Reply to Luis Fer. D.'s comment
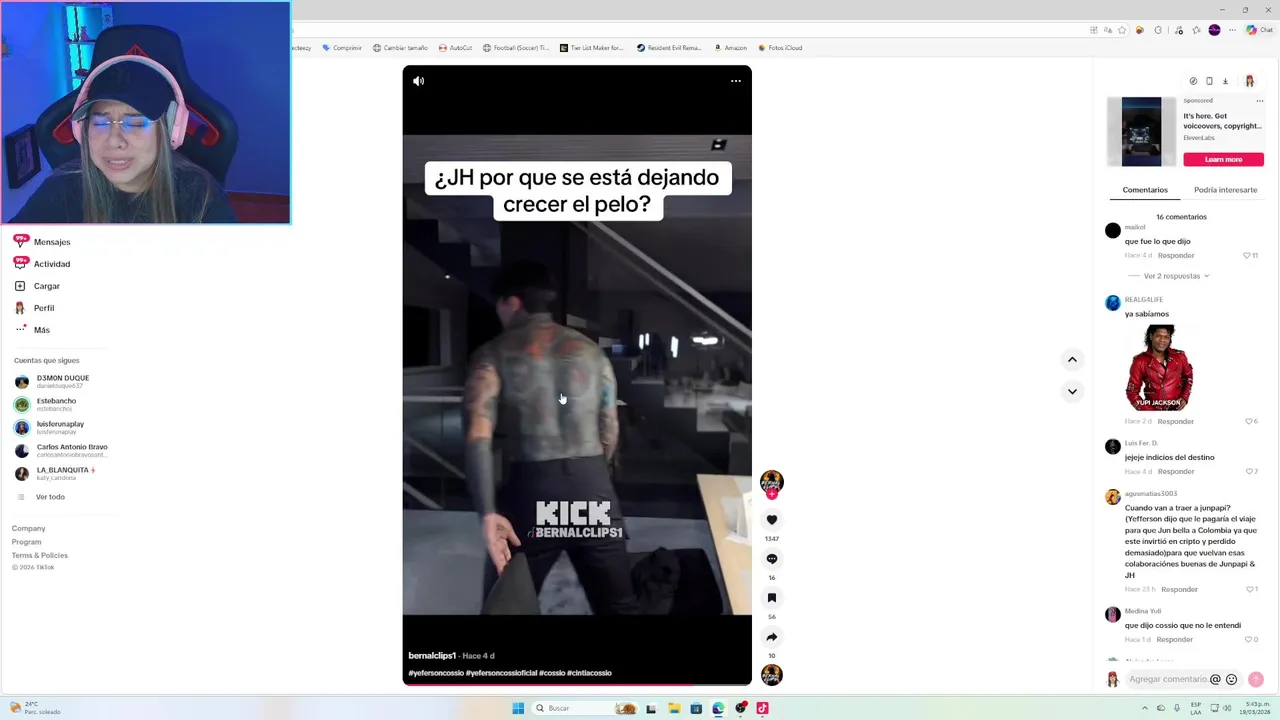This screenshot has width=1280, height=720. click(1175, 471)
